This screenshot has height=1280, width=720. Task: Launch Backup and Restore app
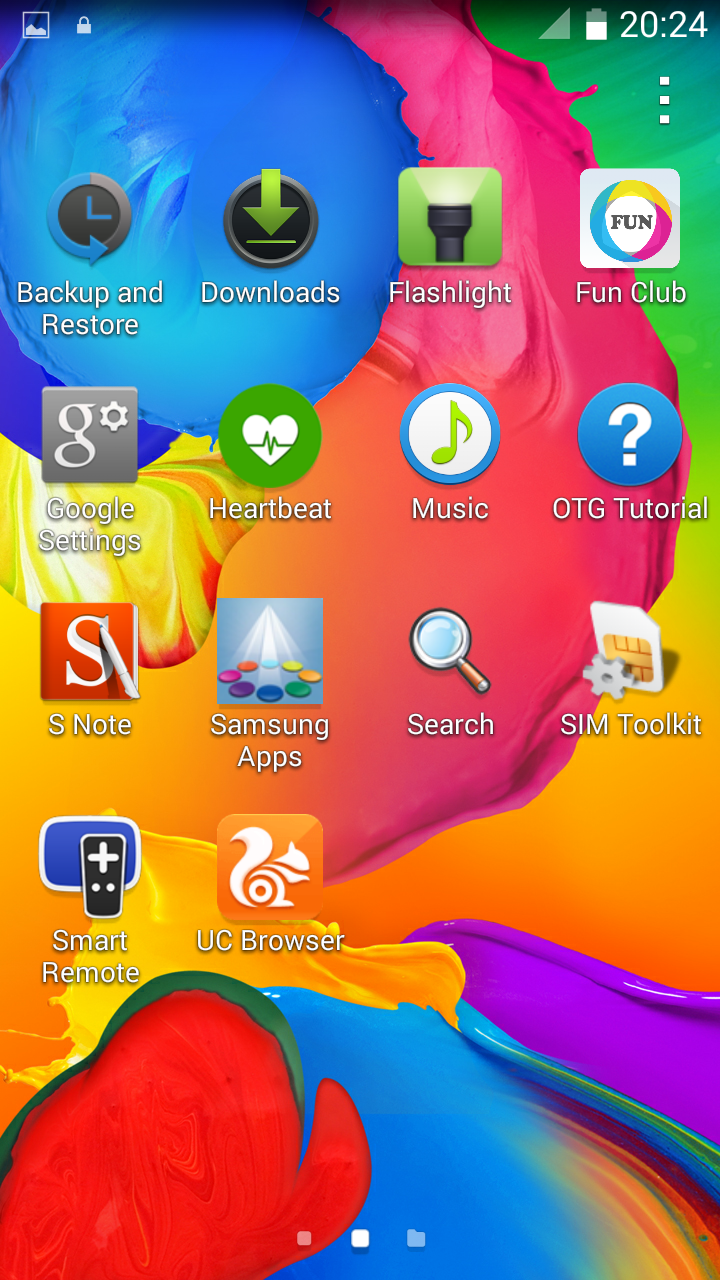pyautogui.click(x=90, y=220)
